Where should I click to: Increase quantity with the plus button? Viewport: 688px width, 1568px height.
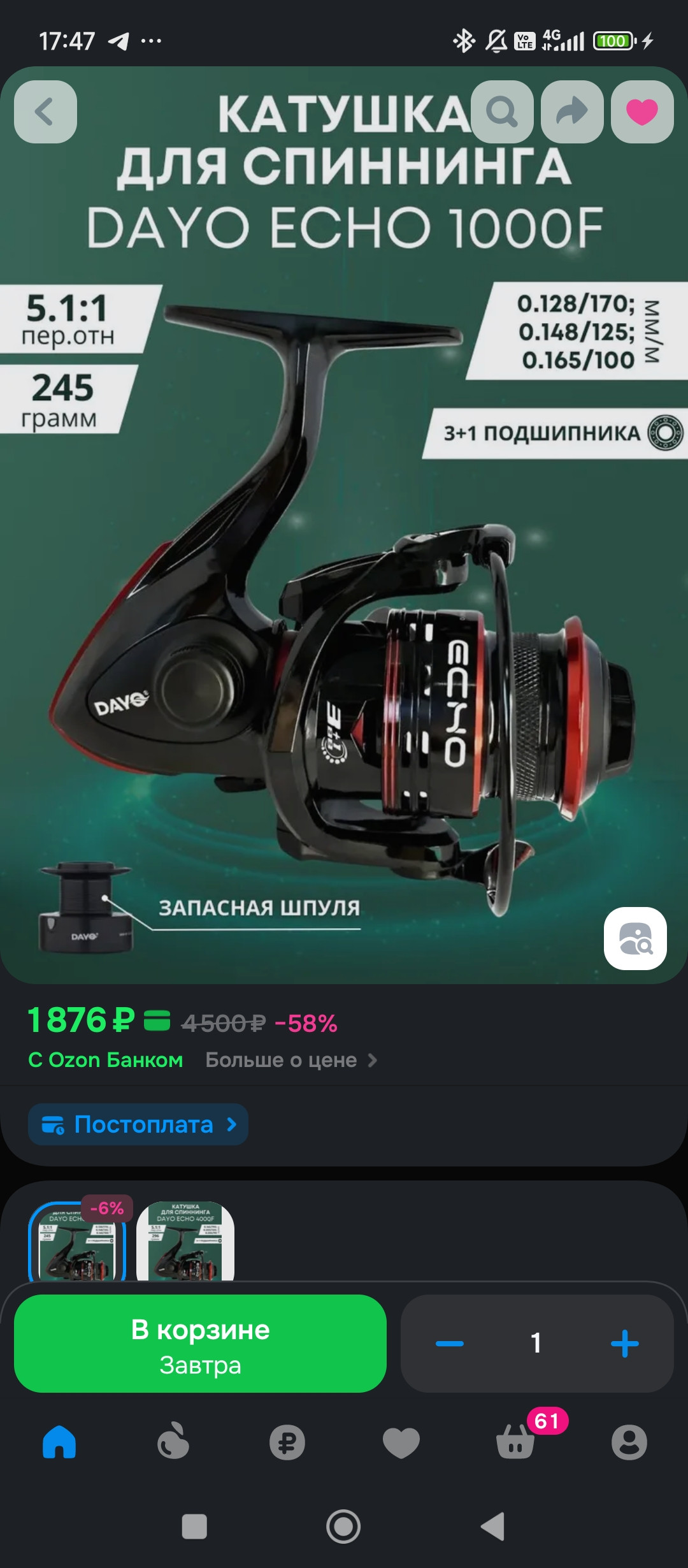tap(624, 1344)
